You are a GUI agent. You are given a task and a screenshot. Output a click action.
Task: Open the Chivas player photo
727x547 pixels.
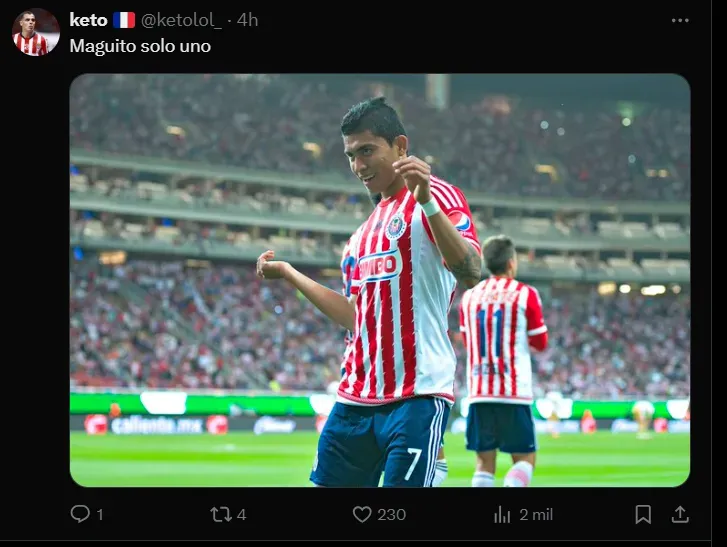(379, 280)
